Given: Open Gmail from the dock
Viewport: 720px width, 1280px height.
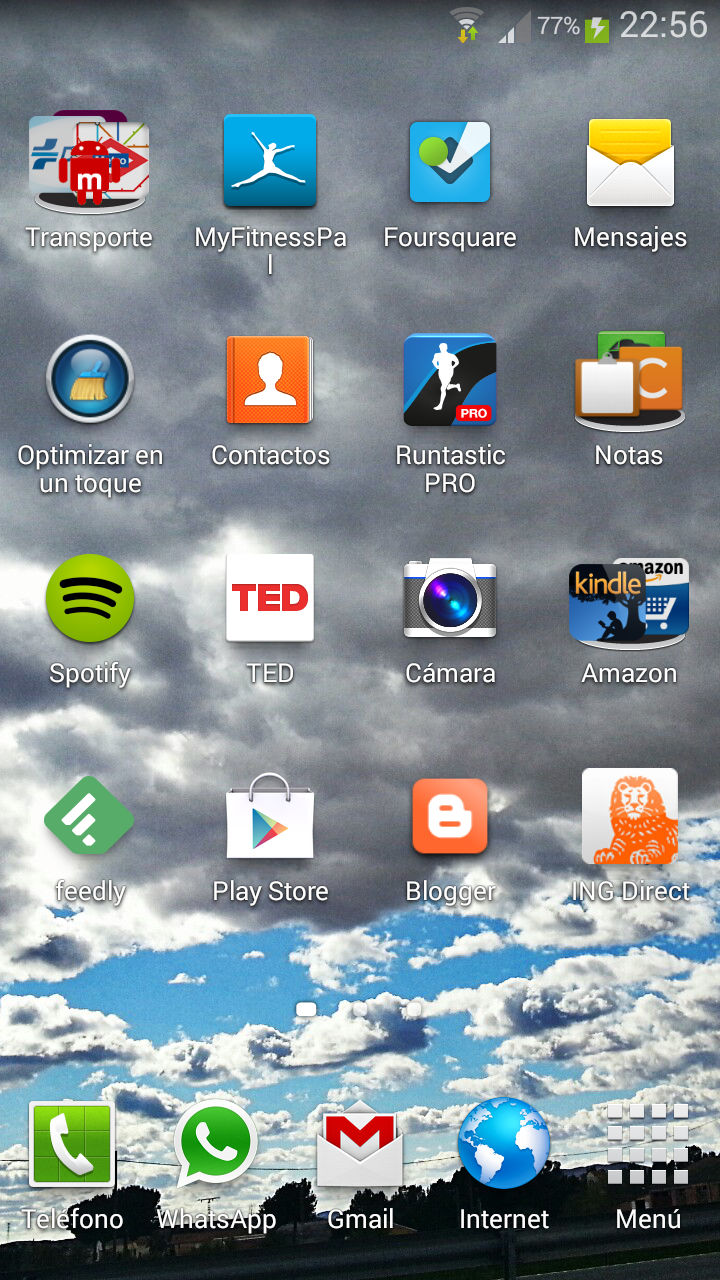Looking at the screenshot, I should 360,1145.
